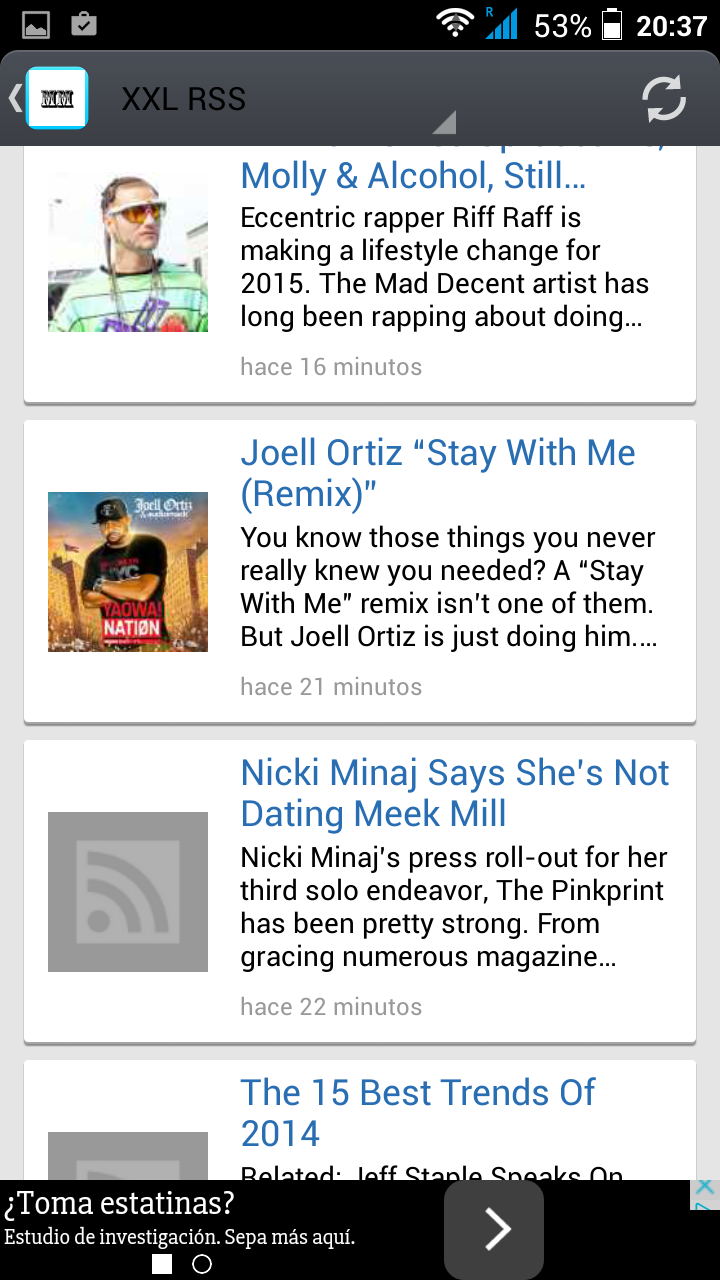Open "The 15 Best Trends Of 2014" article
The image size is (720, 1280).
[417, 1112]
